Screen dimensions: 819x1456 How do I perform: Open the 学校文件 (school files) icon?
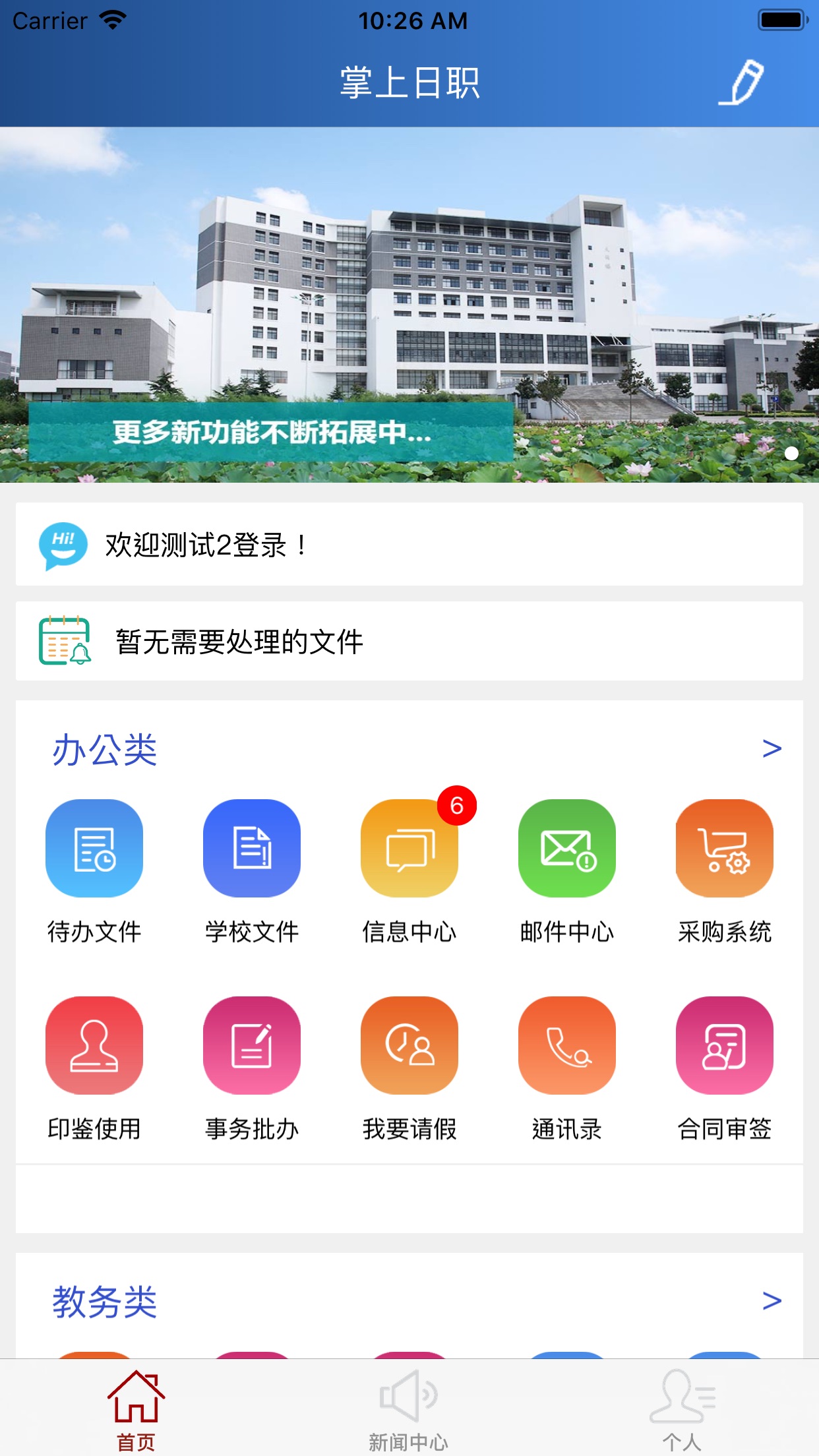point(251,849)
